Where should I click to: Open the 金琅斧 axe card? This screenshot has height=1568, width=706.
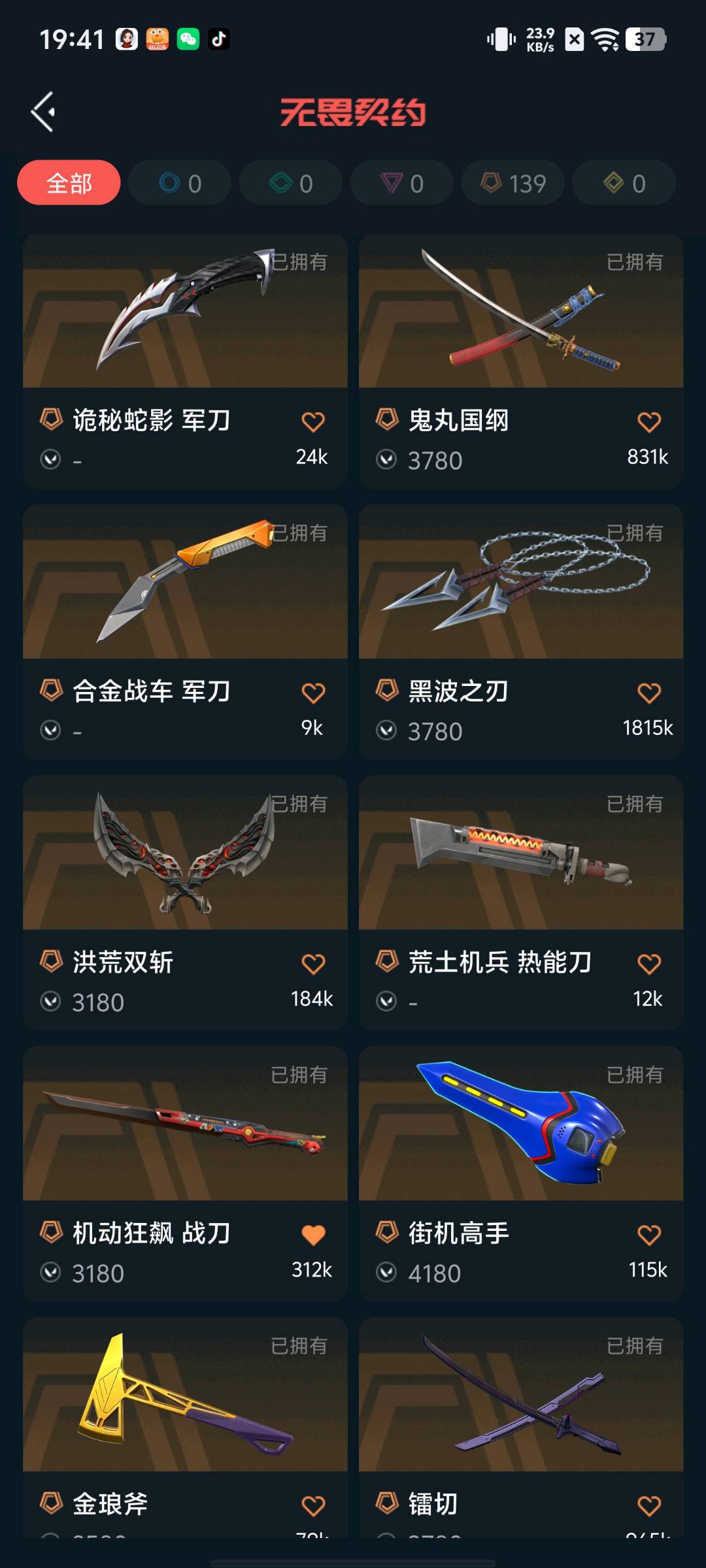click(x=185, y=1395)
